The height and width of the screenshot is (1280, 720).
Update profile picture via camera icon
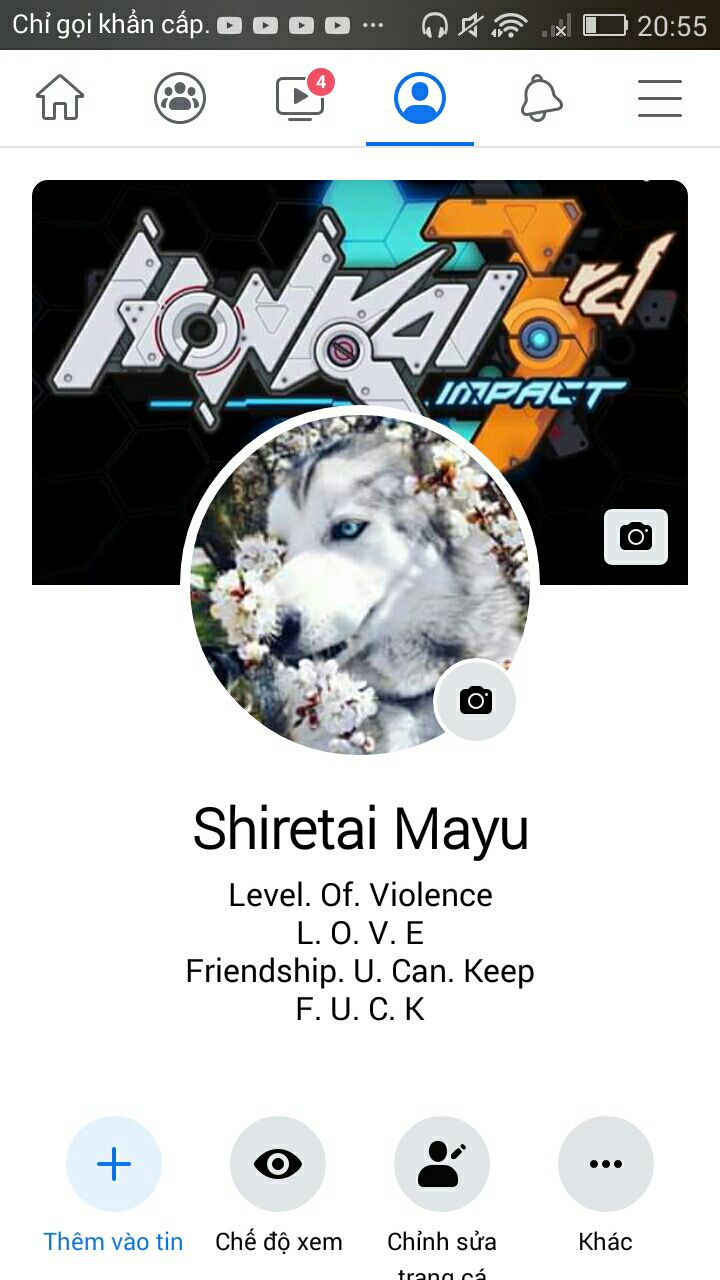(x=476, y=700)
